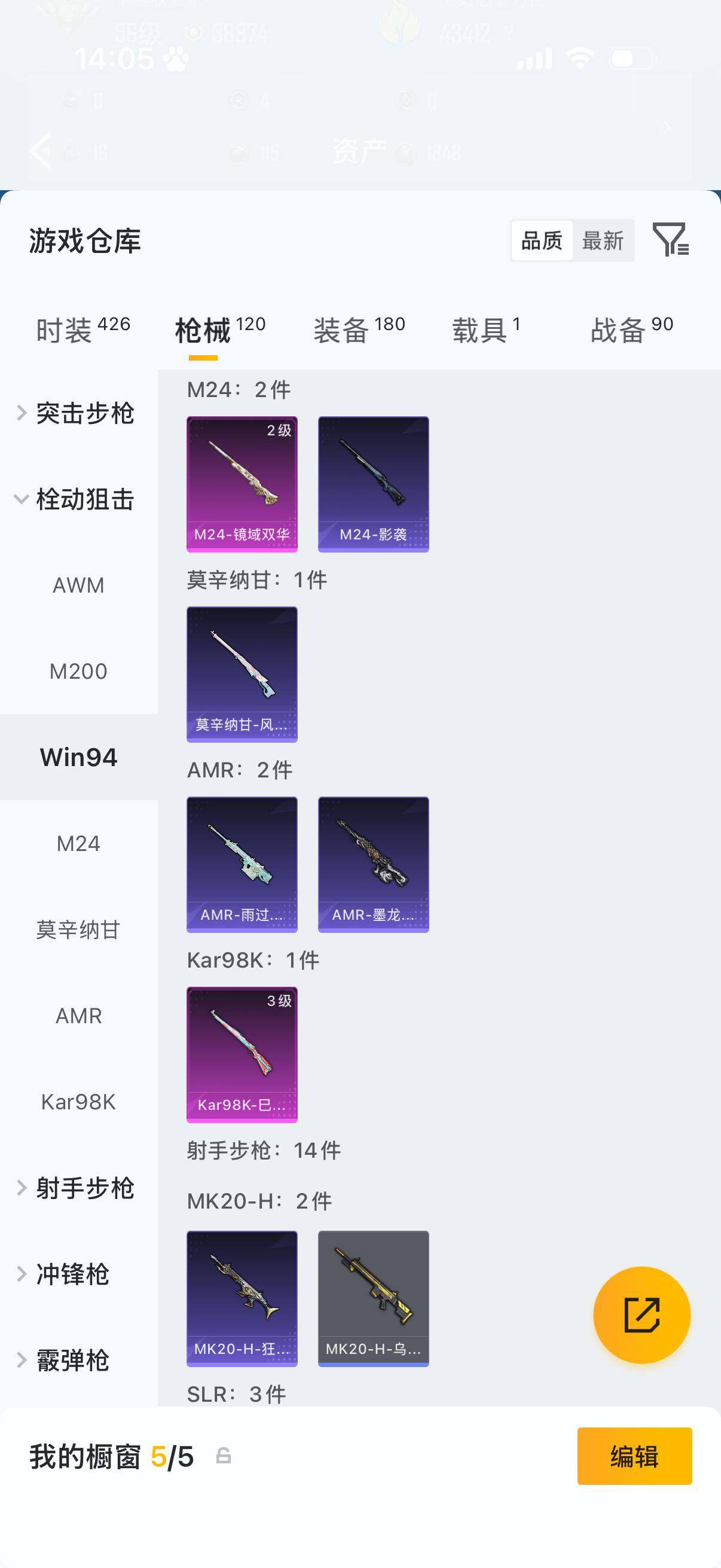The image size is (721, 1568).
Task: Switch sorting to 最新
Action: [604, 240]
